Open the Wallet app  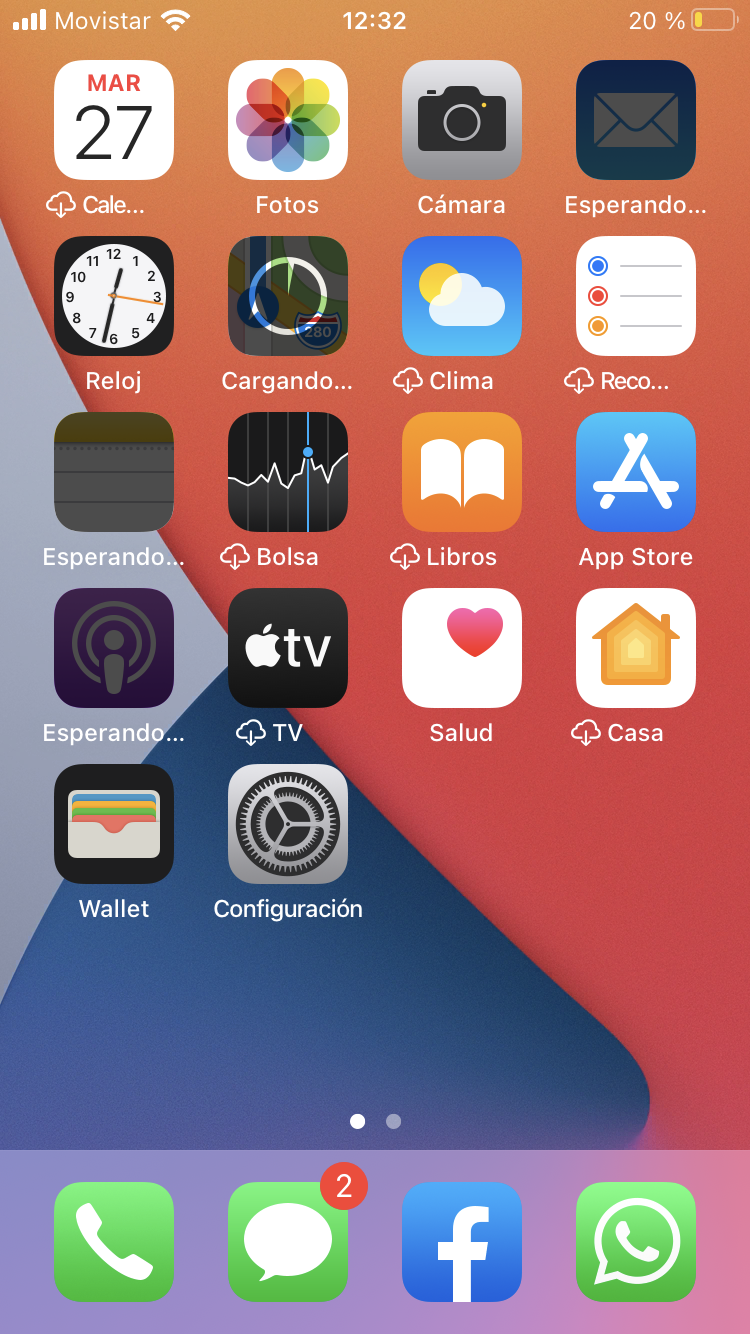click(114, 824)
